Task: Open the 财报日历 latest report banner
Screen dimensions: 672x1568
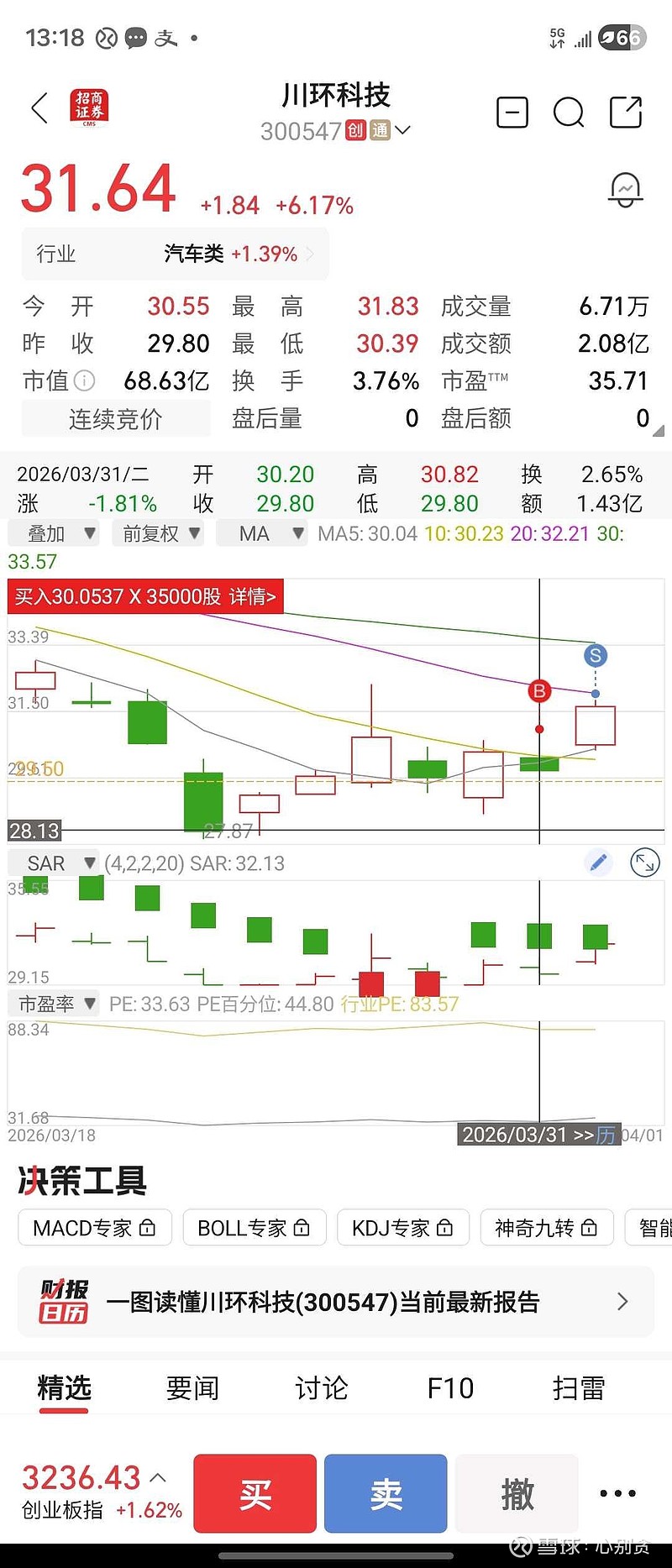Action: tap(335, 1302)
